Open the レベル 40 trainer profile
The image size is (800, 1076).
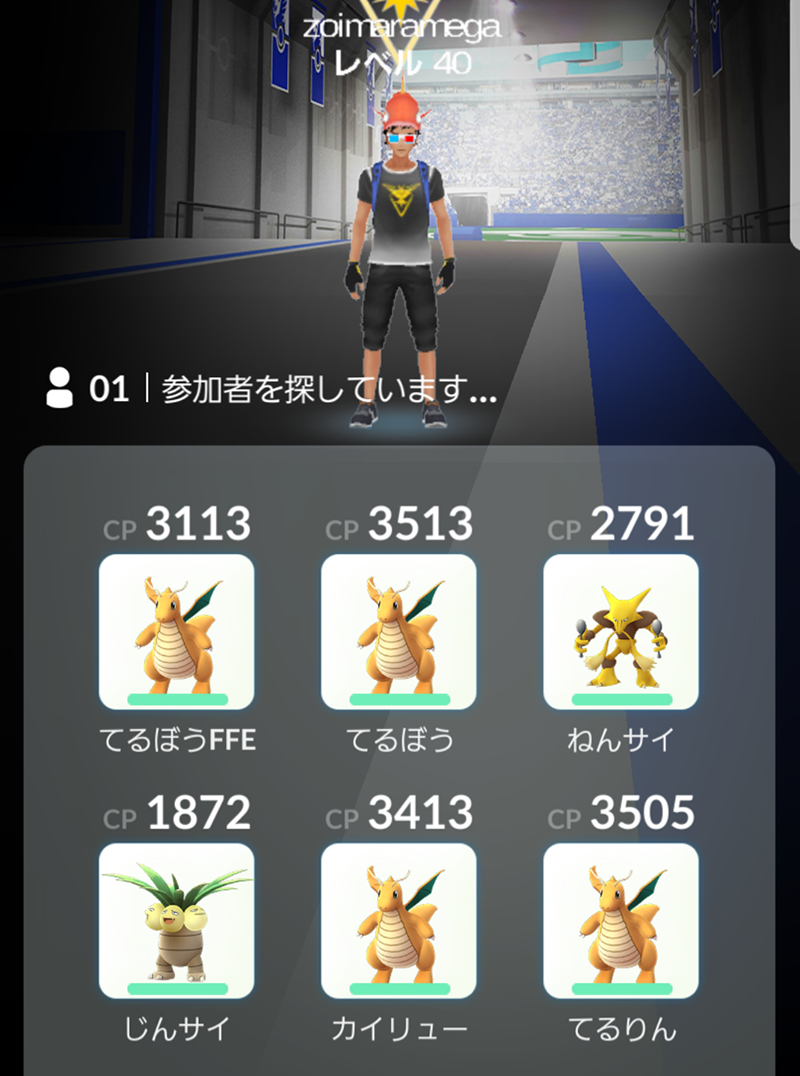[400, 60]
